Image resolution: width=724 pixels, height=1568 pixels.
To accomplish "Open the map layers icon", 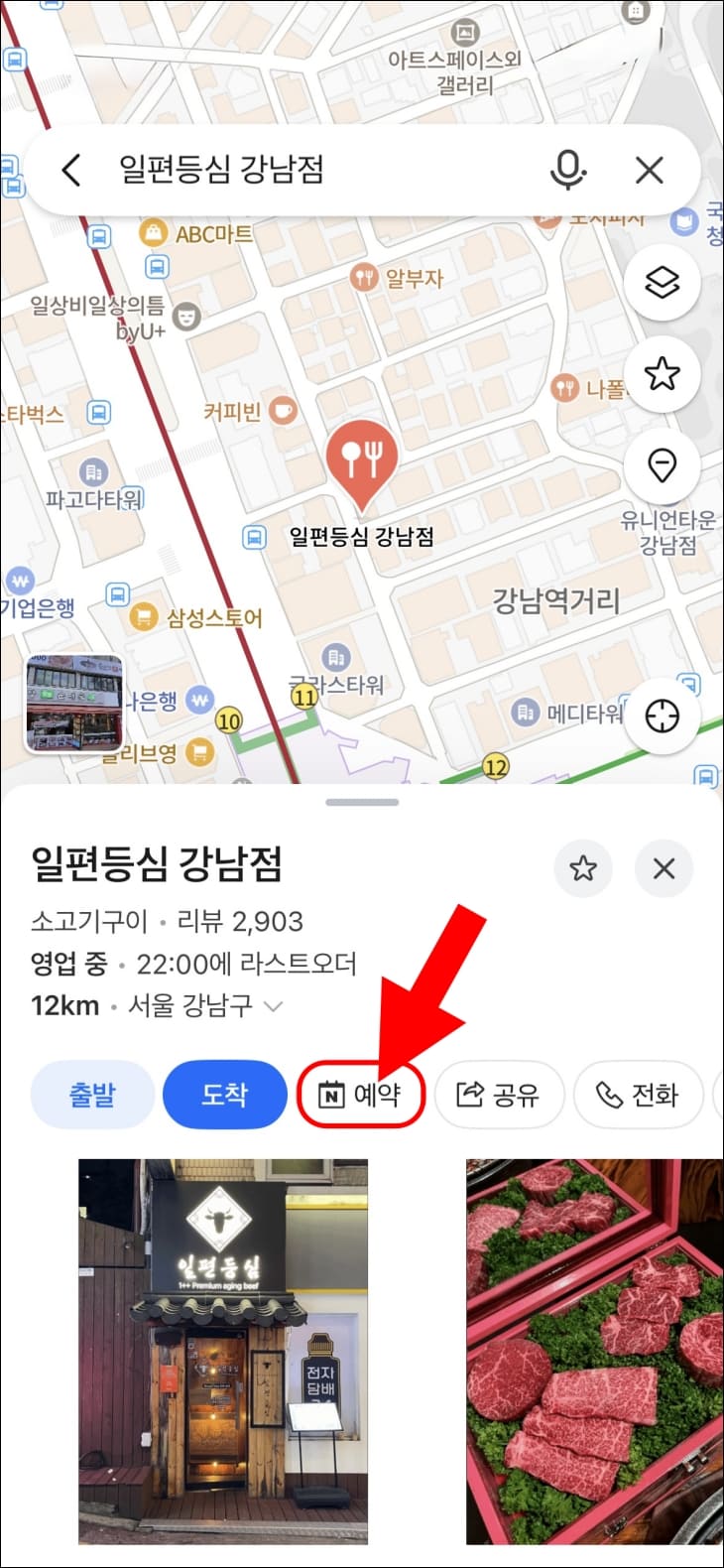I will coord(662,282).
